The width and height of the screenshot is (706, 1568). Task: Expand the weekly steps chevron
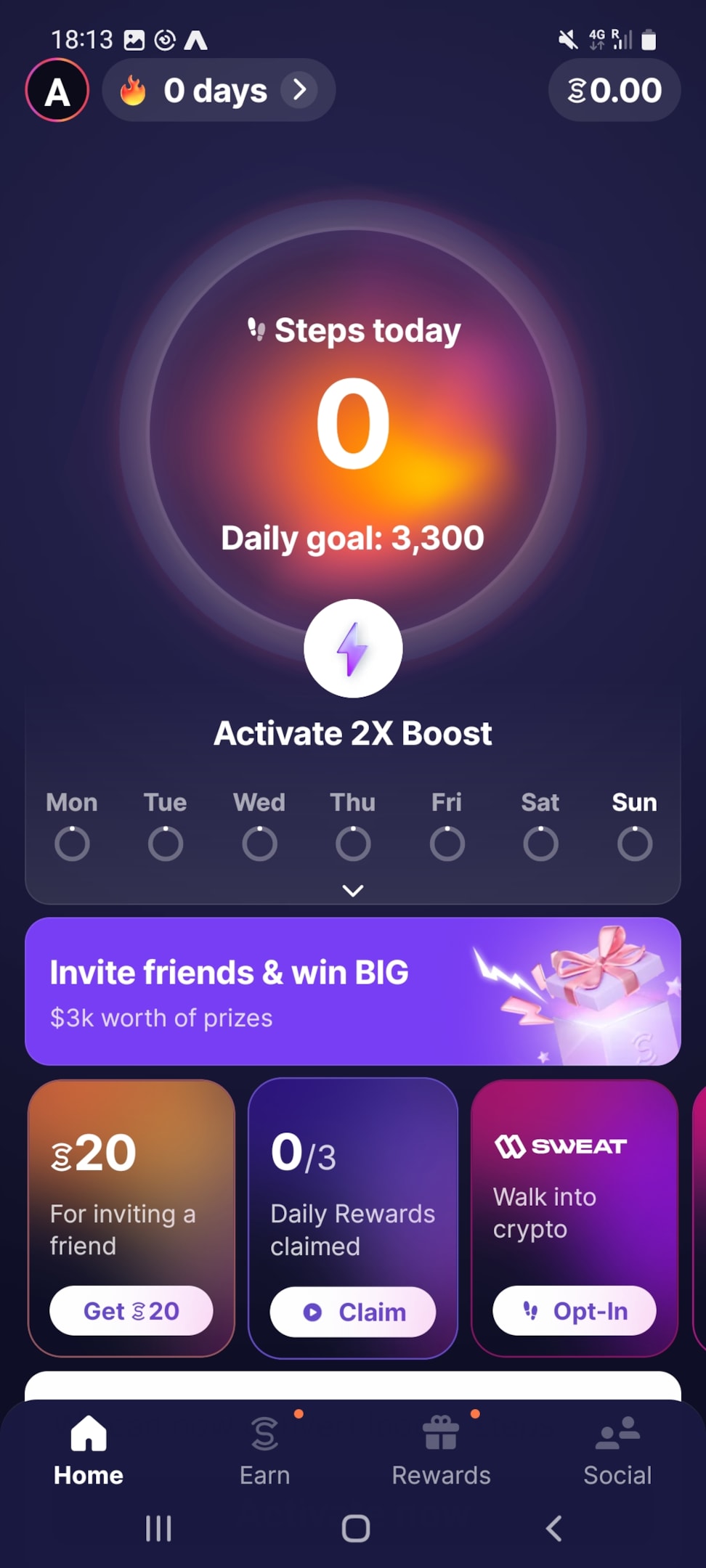(353, 891)
